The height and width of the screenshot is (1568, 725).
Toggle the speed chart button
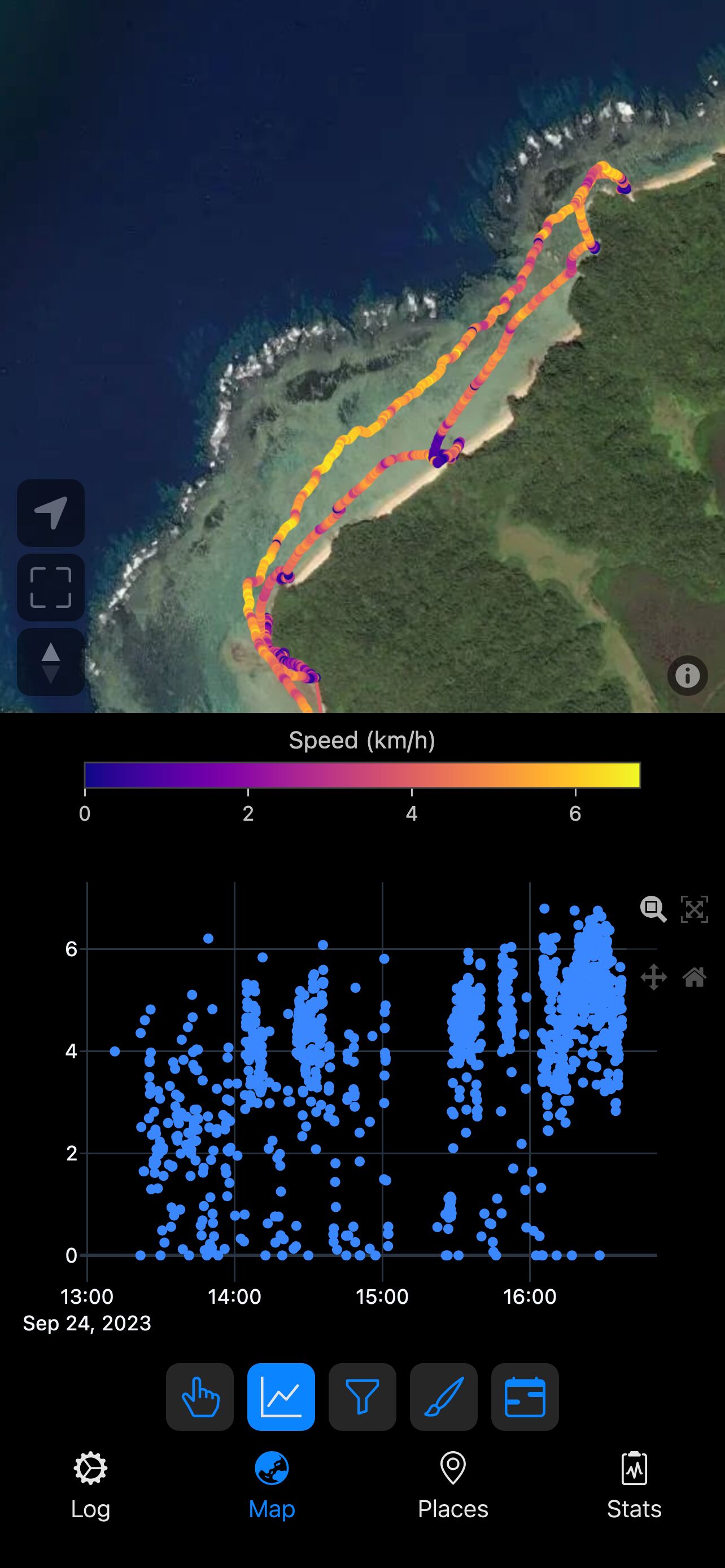[281, 1397]
